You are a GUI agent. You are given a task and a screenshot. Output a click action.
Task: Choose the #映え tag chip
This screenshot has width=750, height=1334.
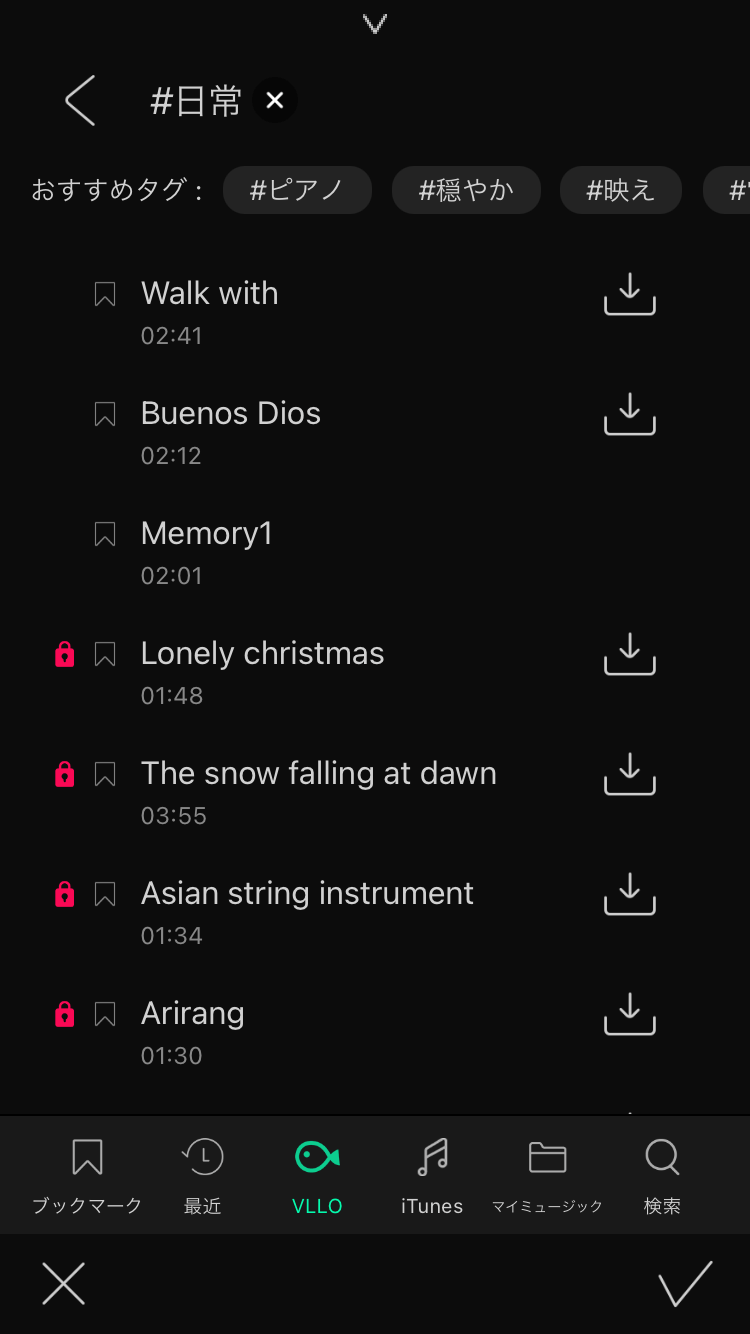click(x=621, y=190)
